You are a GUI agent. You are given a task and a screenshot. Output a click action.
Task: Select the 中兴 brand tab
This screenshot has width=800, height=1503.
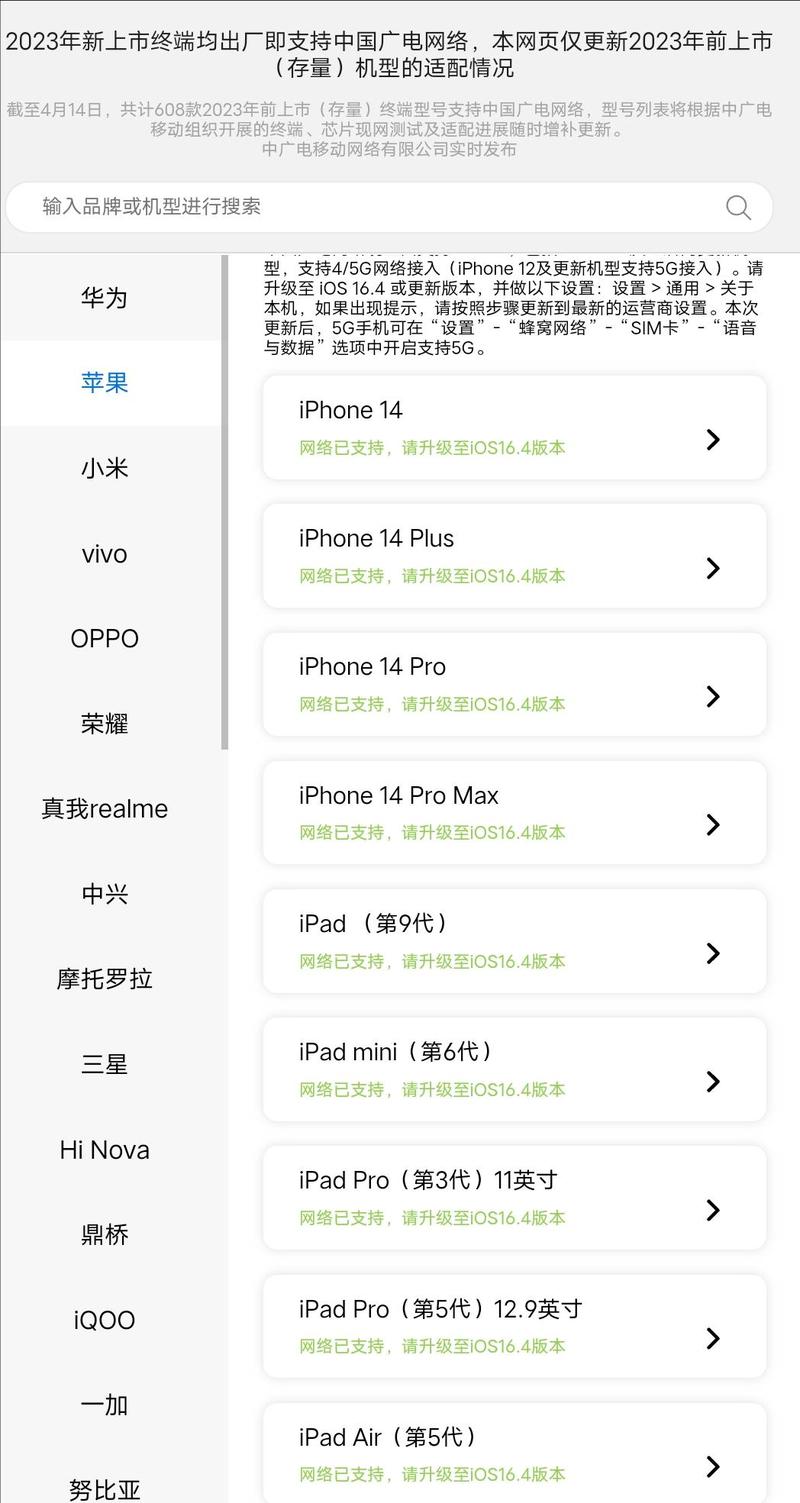[x=104, y=894]
